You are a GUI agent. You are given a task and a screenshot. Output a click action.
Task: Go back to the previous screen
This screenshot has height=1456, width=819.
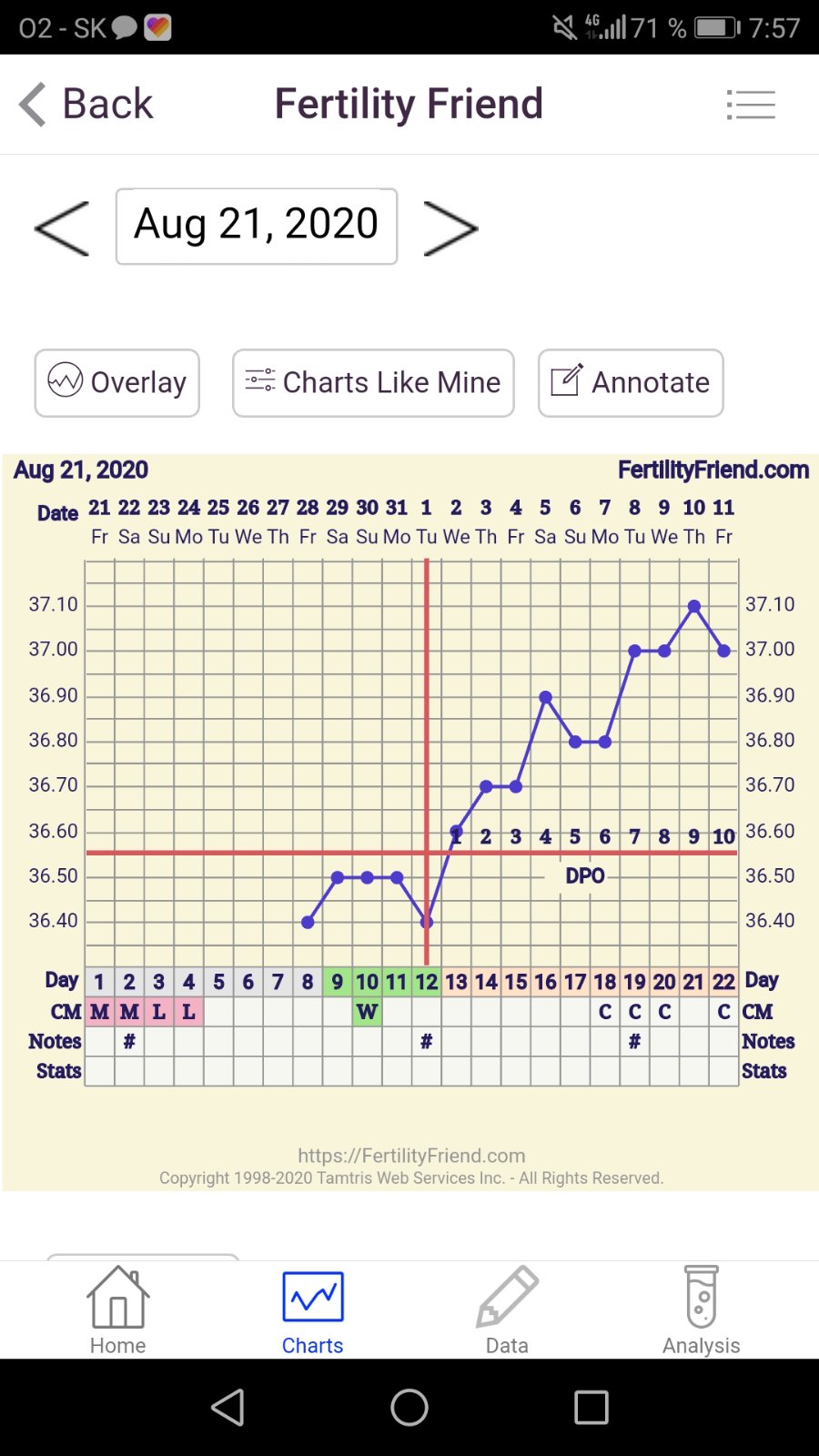[86, 104]
